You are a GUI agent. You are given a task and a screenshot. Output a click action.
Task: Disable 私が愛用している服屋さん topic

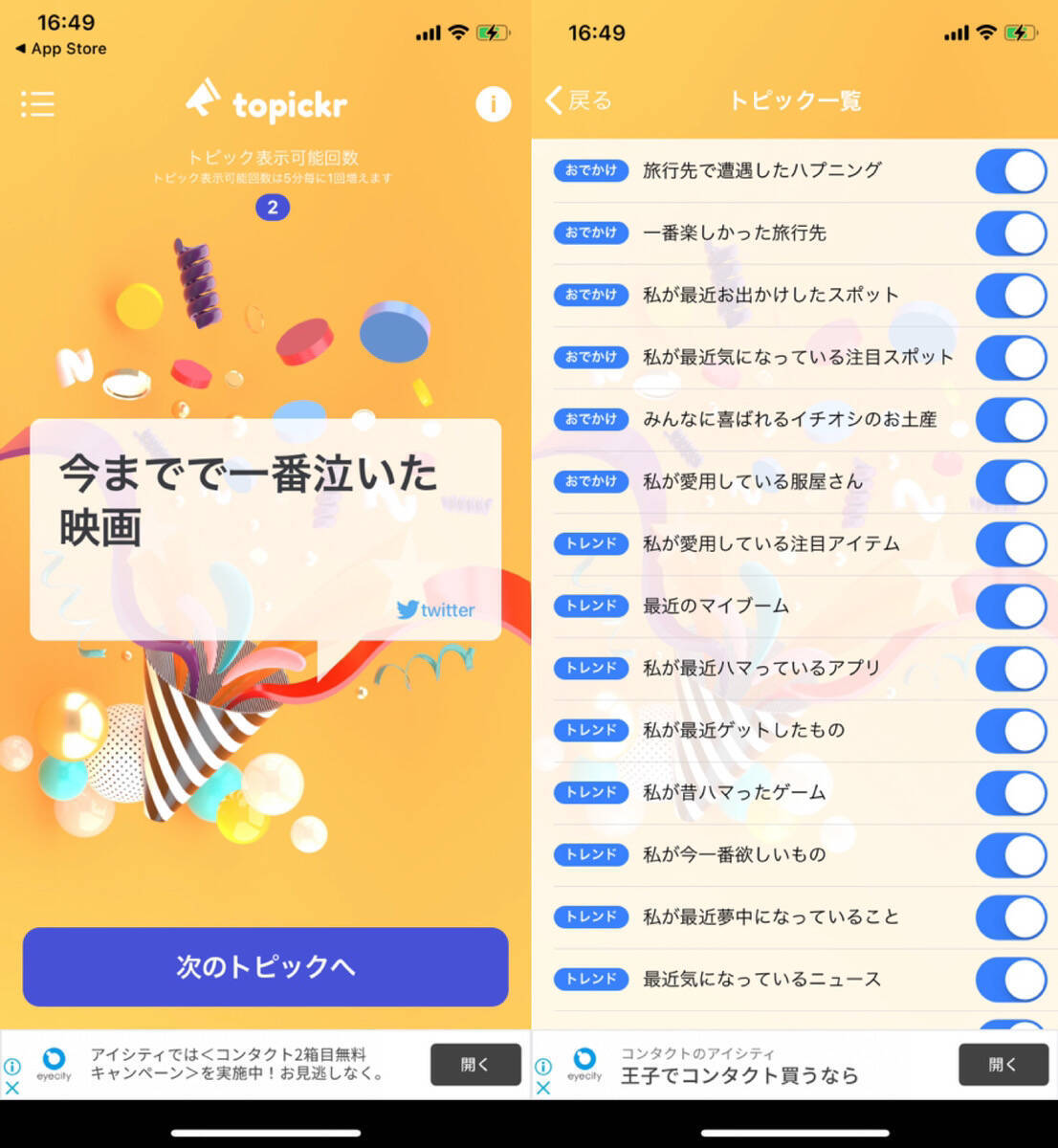coord(1010,482)
